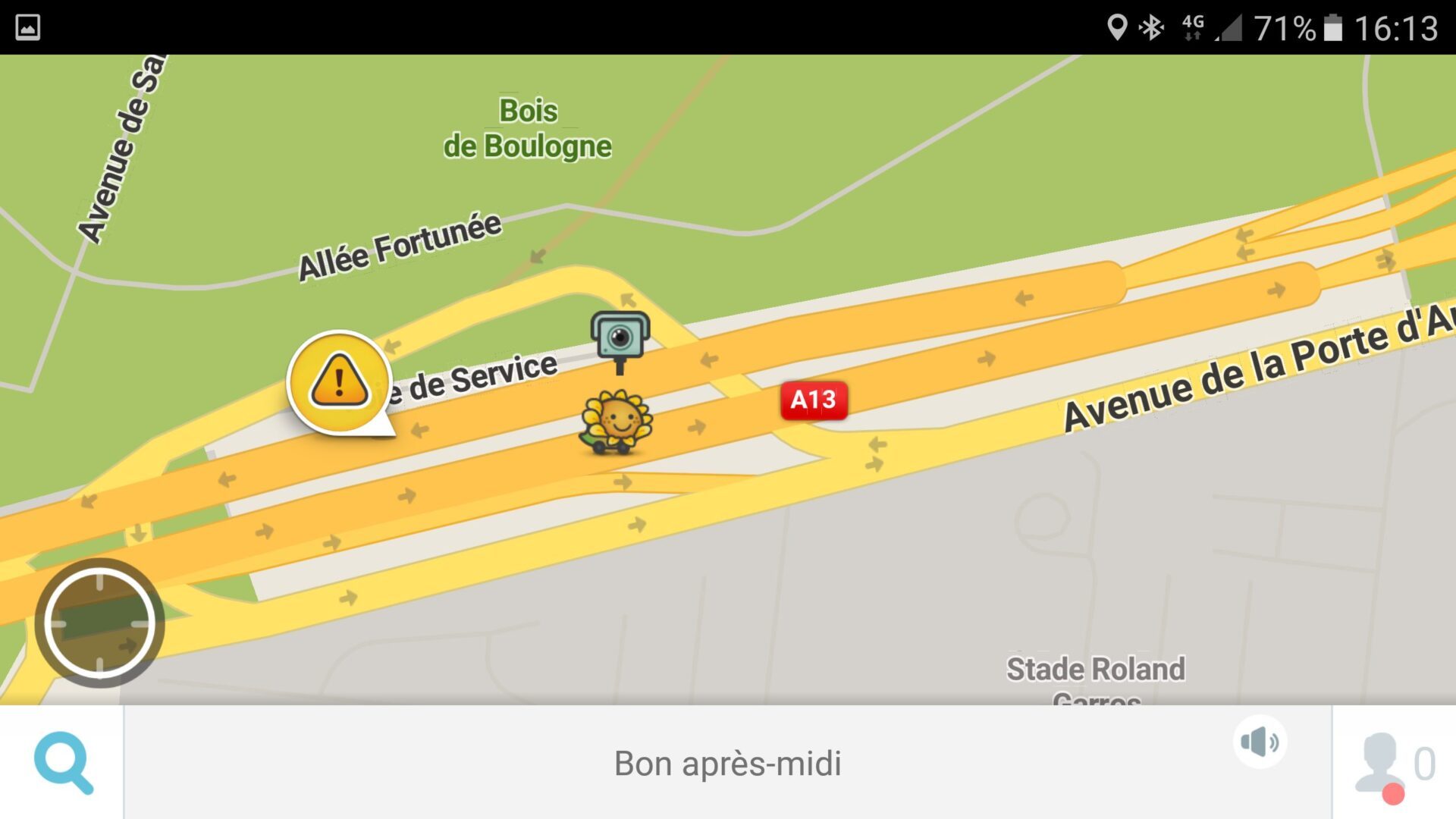Tap the hazard warning marker
The image size is (1456, 819).
click(339, 381)
